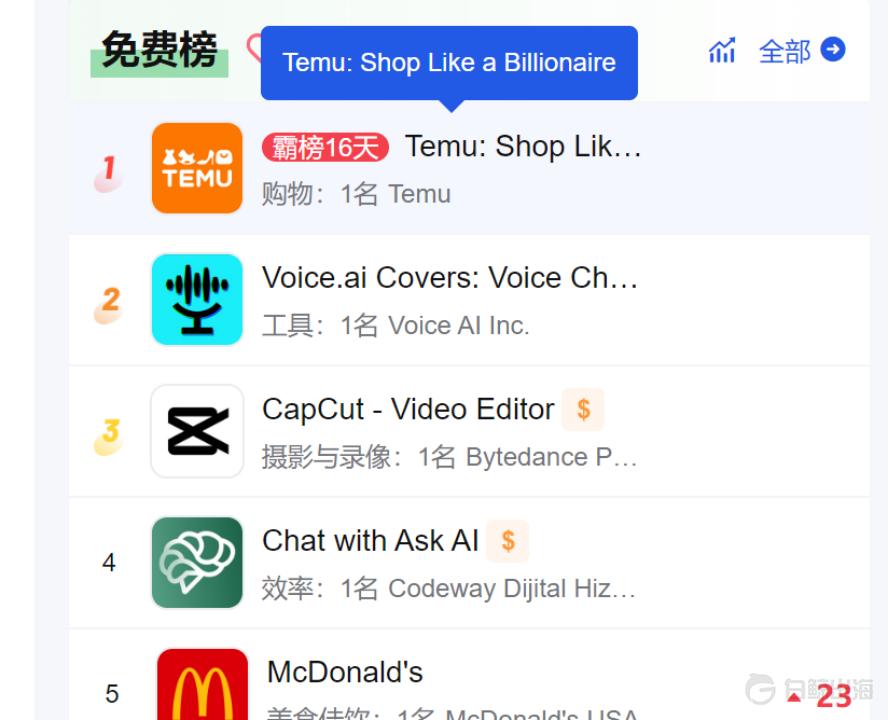Open the Temu app ranking entry
Image resolution: width=888 pixels, height=720 pixels.
(x=522, y=148)
